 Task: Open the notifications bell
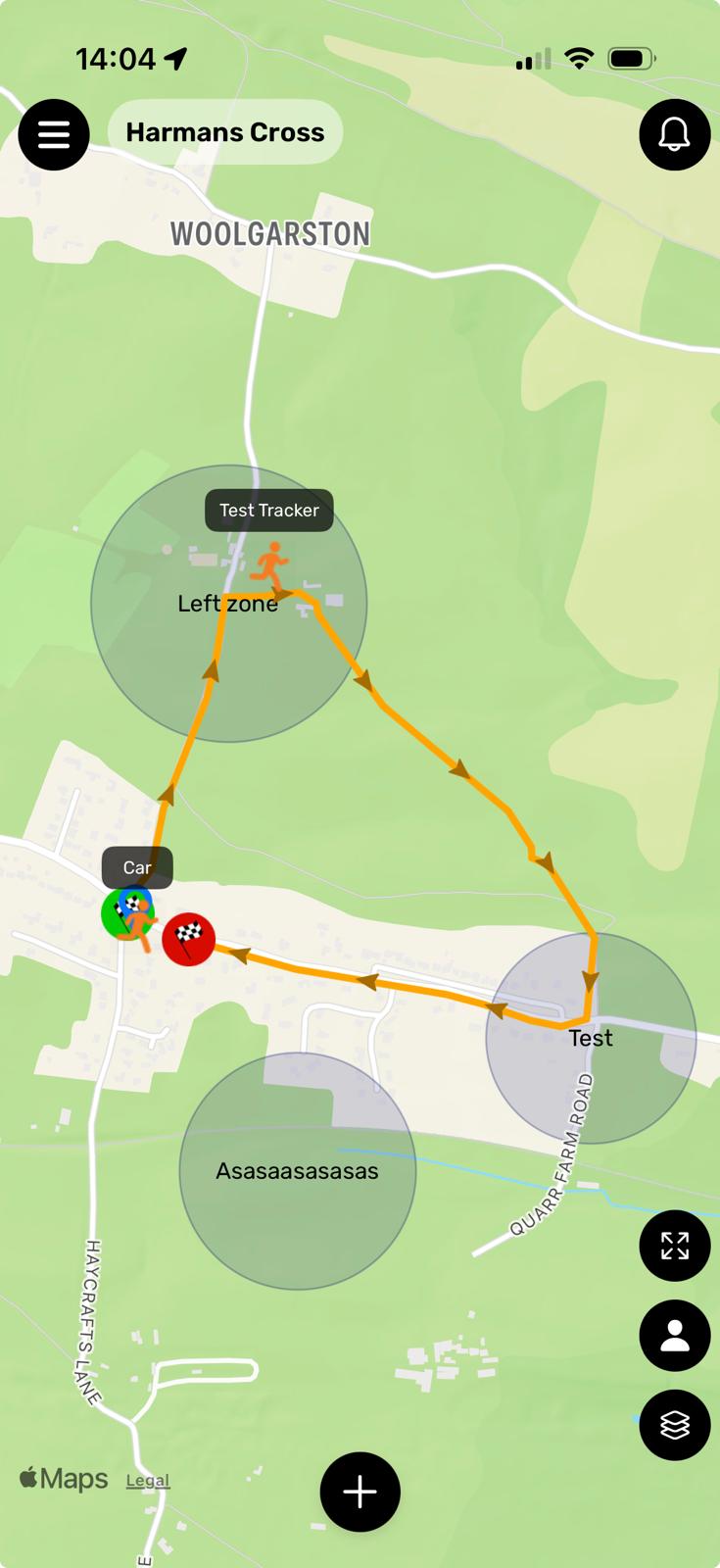click(674, 134)
